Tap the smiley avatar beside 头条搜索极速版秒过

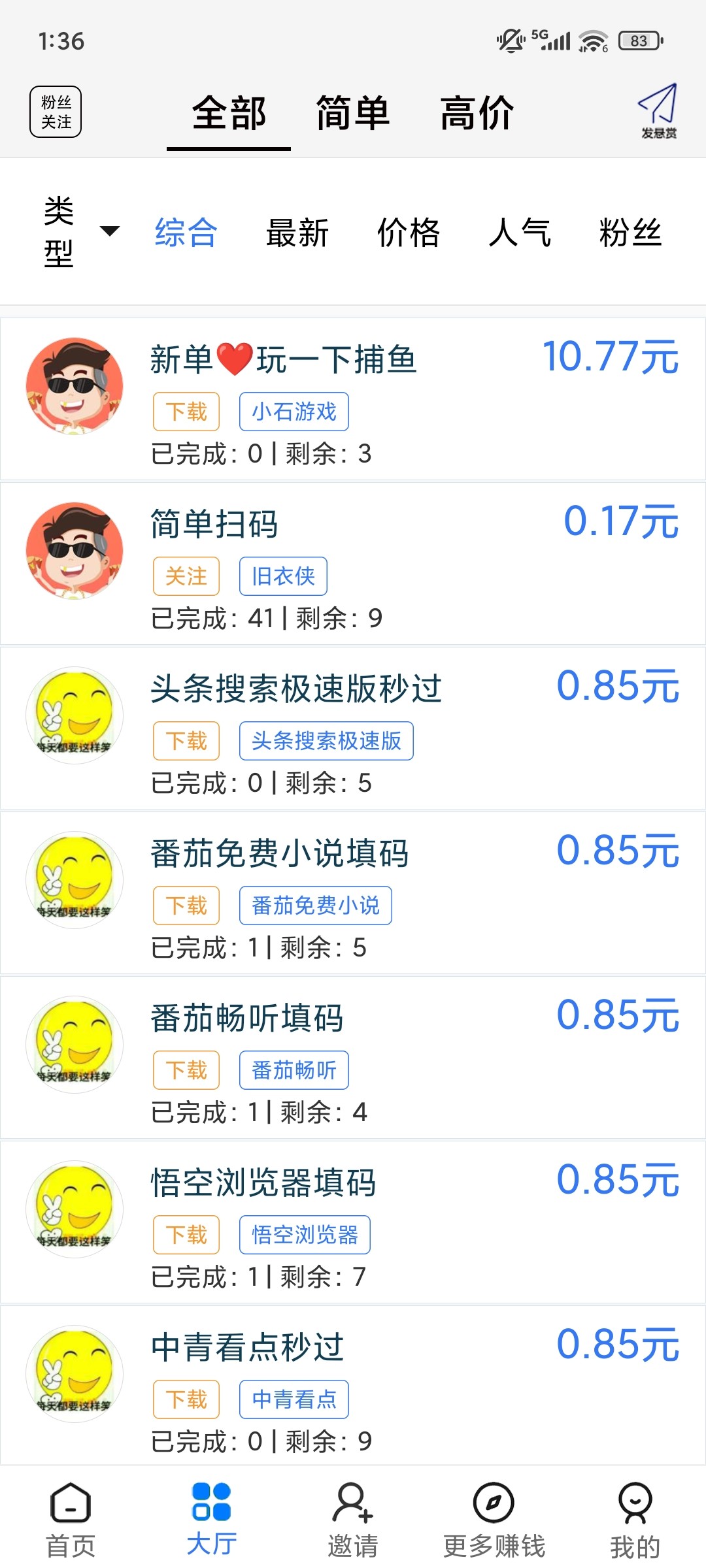coord(75,715)
